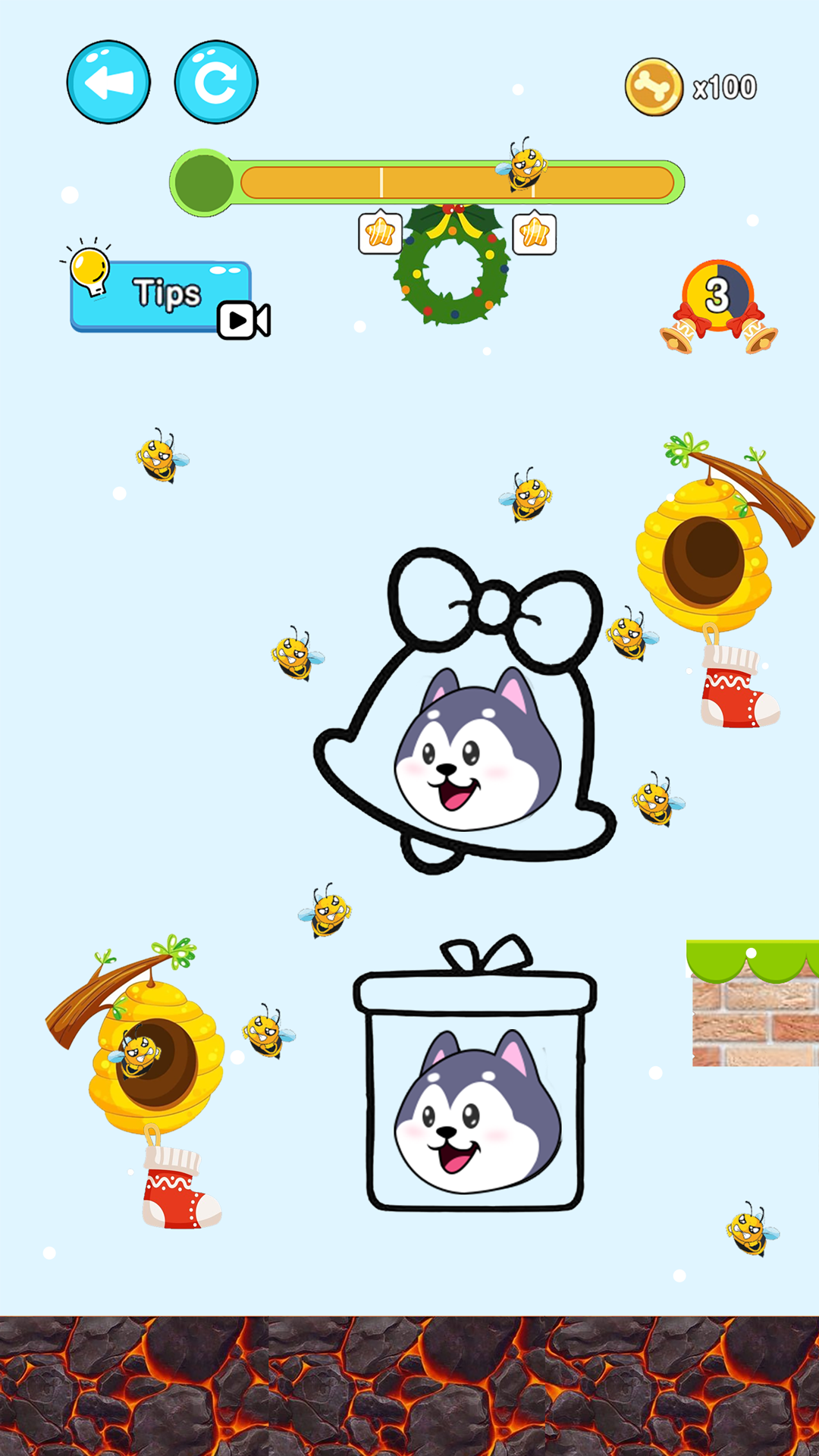Tap the blue back arrow button
The height and width of the screenshot is (1456, 819).
pos(108,82)
